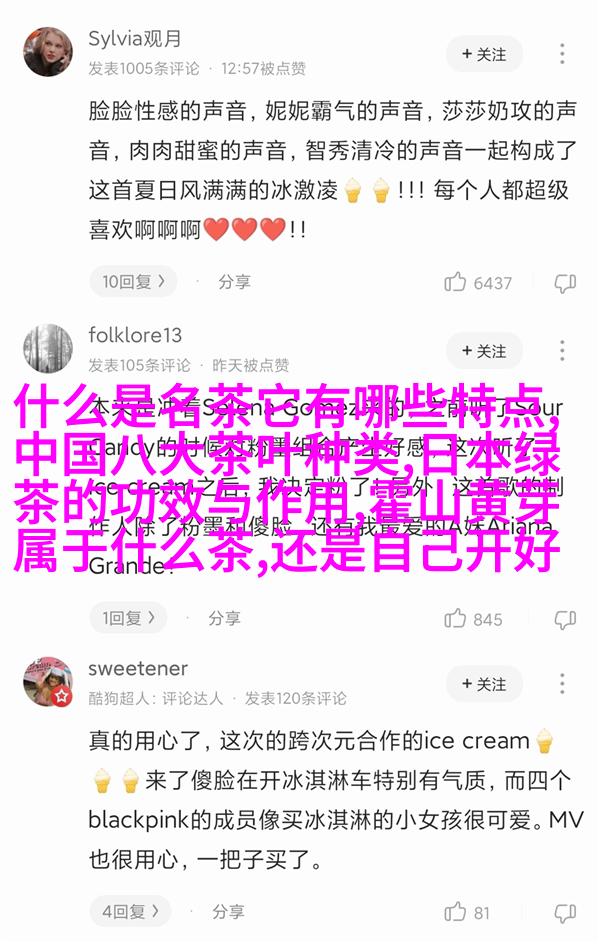This screenshot has height=944, width=600.
Task: Open overflow menu on sweetener's comment
Action: click(563, 684)
